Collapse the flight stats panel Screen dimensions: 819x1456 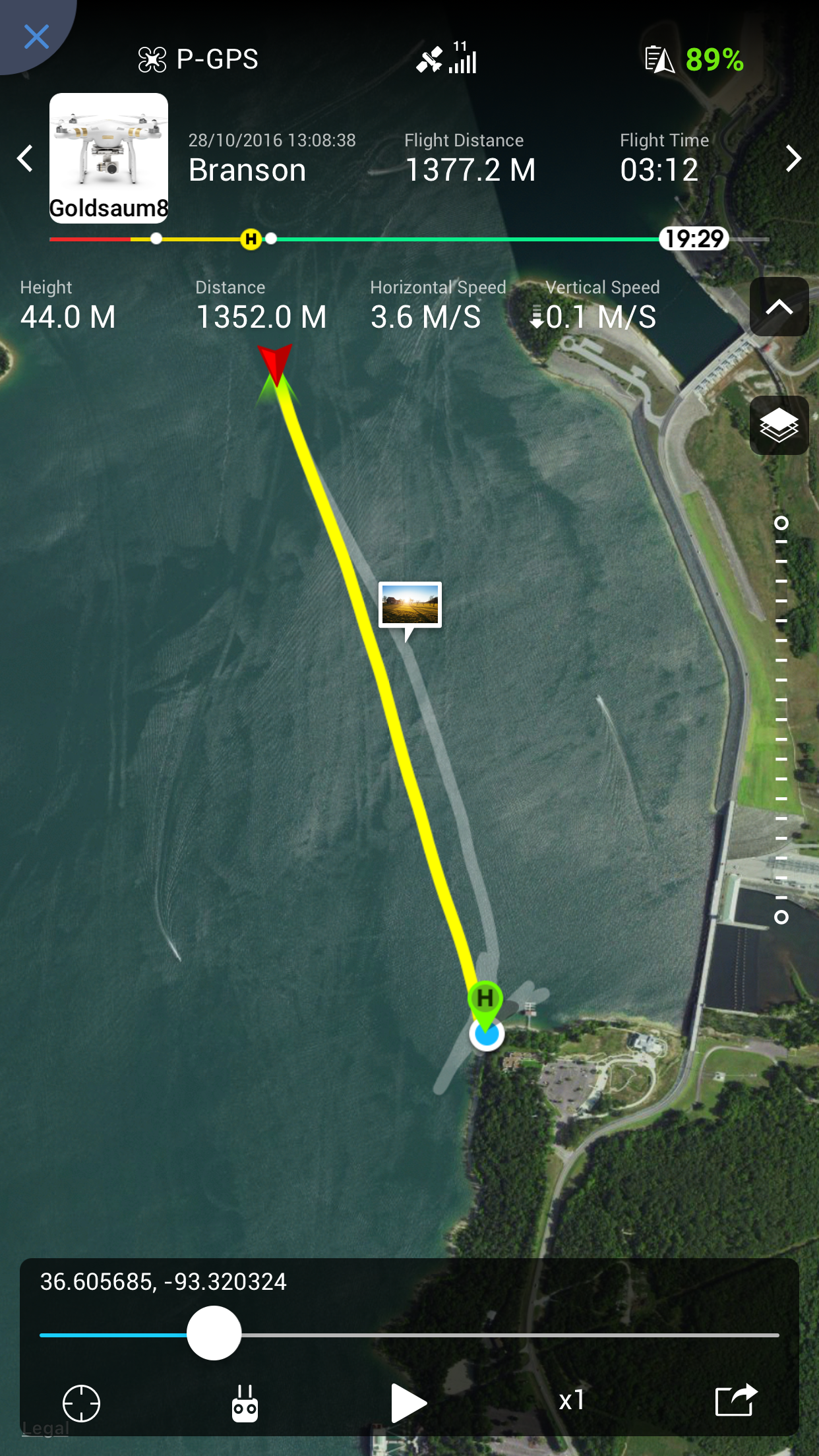[779, 307]
